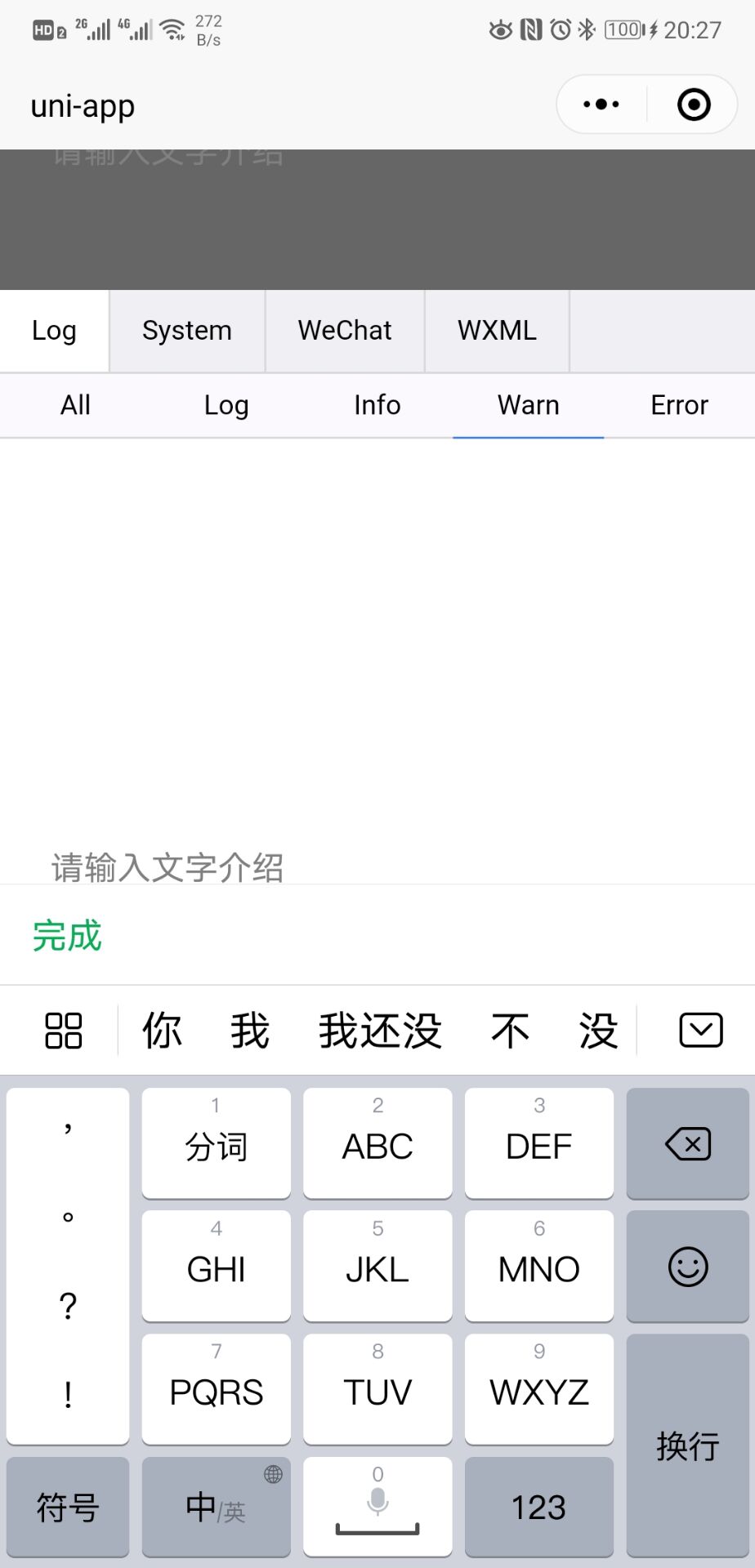755x1568 pixels.
Task: Hit the backspace key
Action: [x=687, y=1143]
